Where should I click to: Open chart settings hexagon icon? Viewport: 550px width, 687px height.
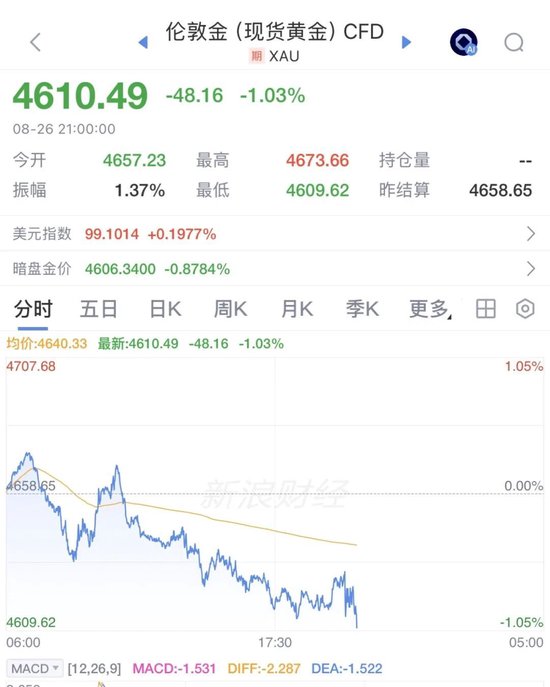(x=525, y=309)
